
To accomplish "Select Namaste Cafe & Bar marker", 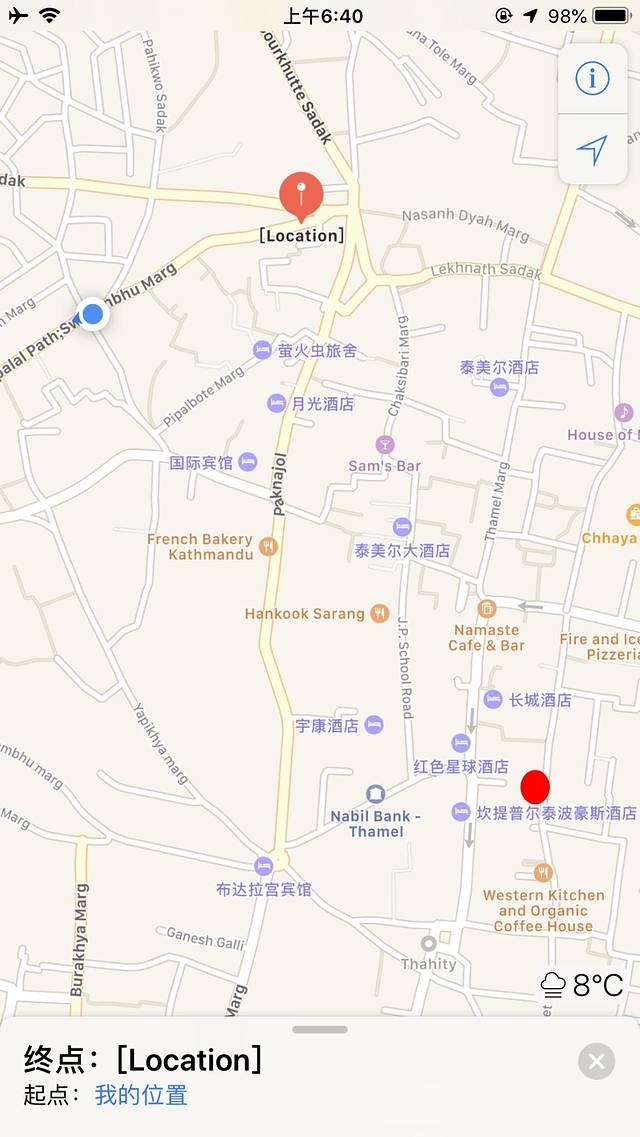I will click(487, 609).
